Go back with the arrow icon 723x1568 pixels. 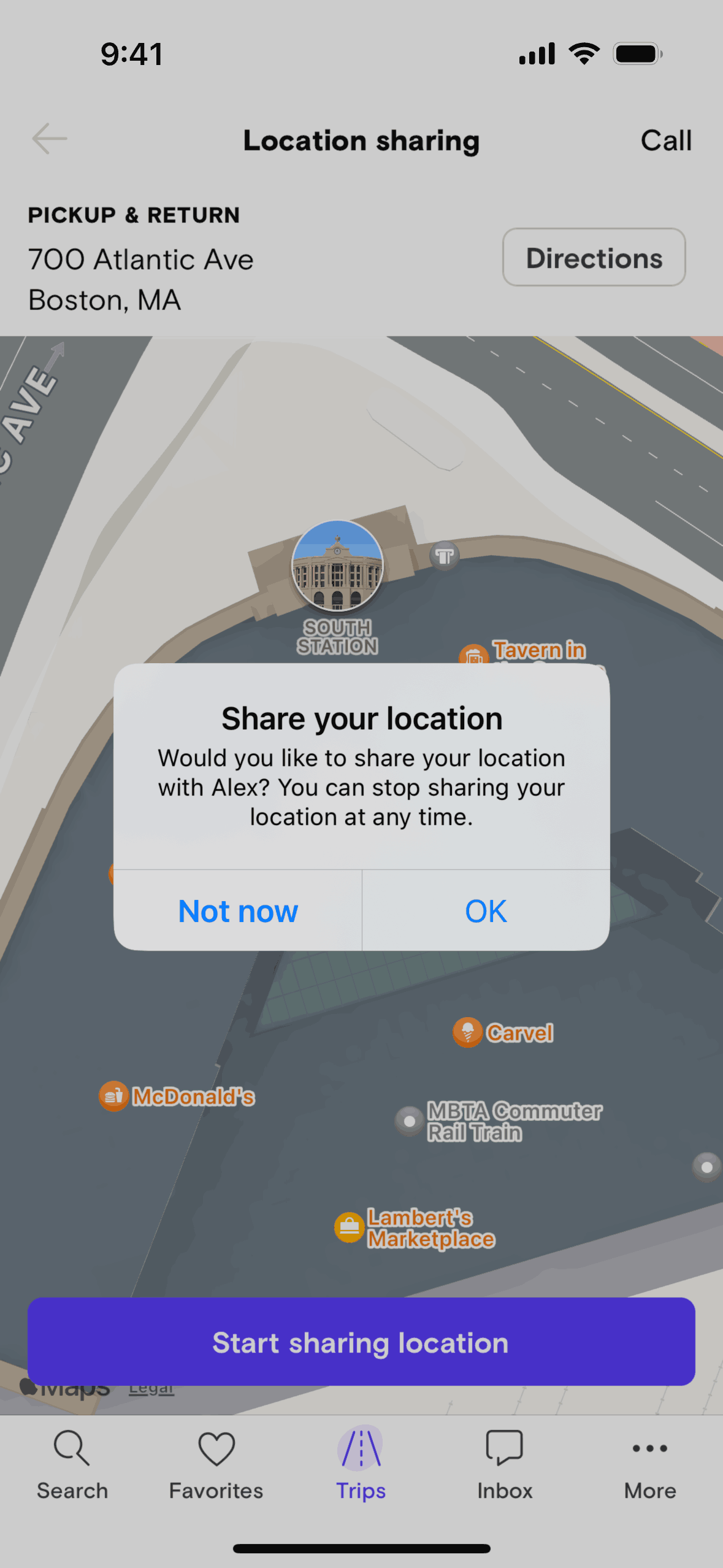(x=49, y=139)
